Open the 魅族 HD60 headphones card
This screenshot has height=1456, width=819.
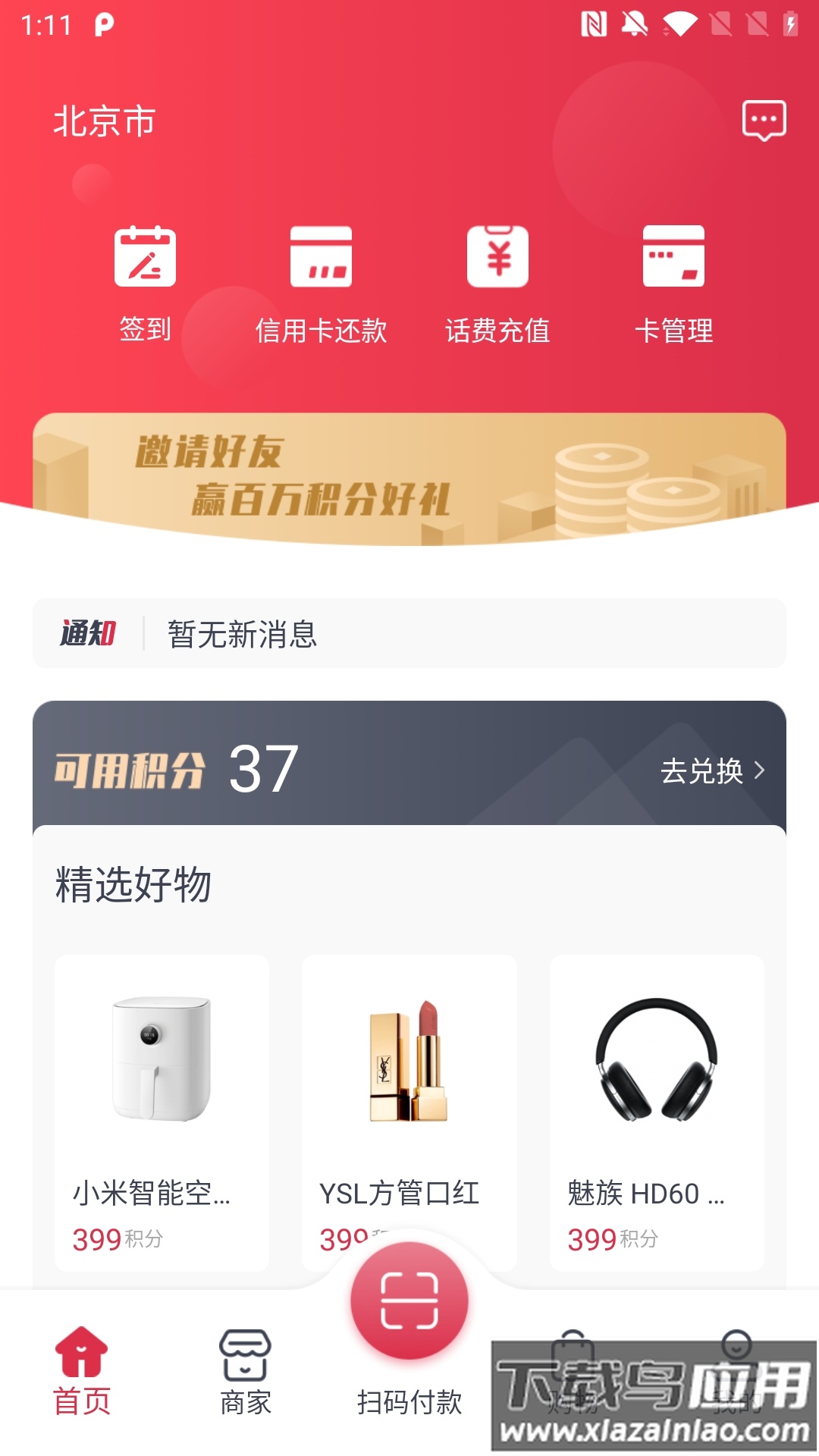click(x=657, y=1111)
